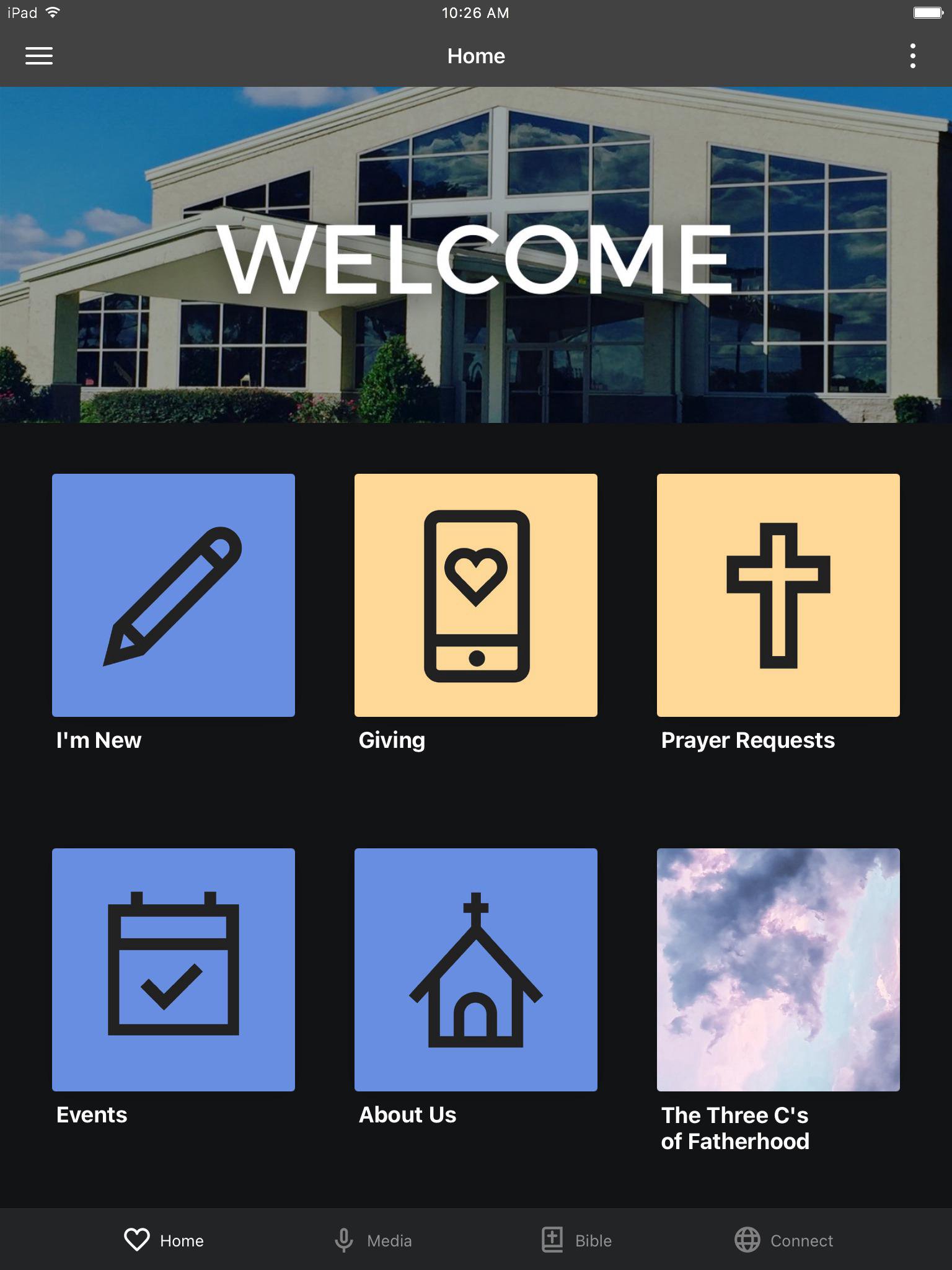Open the hamburger drawer menu

pos(38,56)
